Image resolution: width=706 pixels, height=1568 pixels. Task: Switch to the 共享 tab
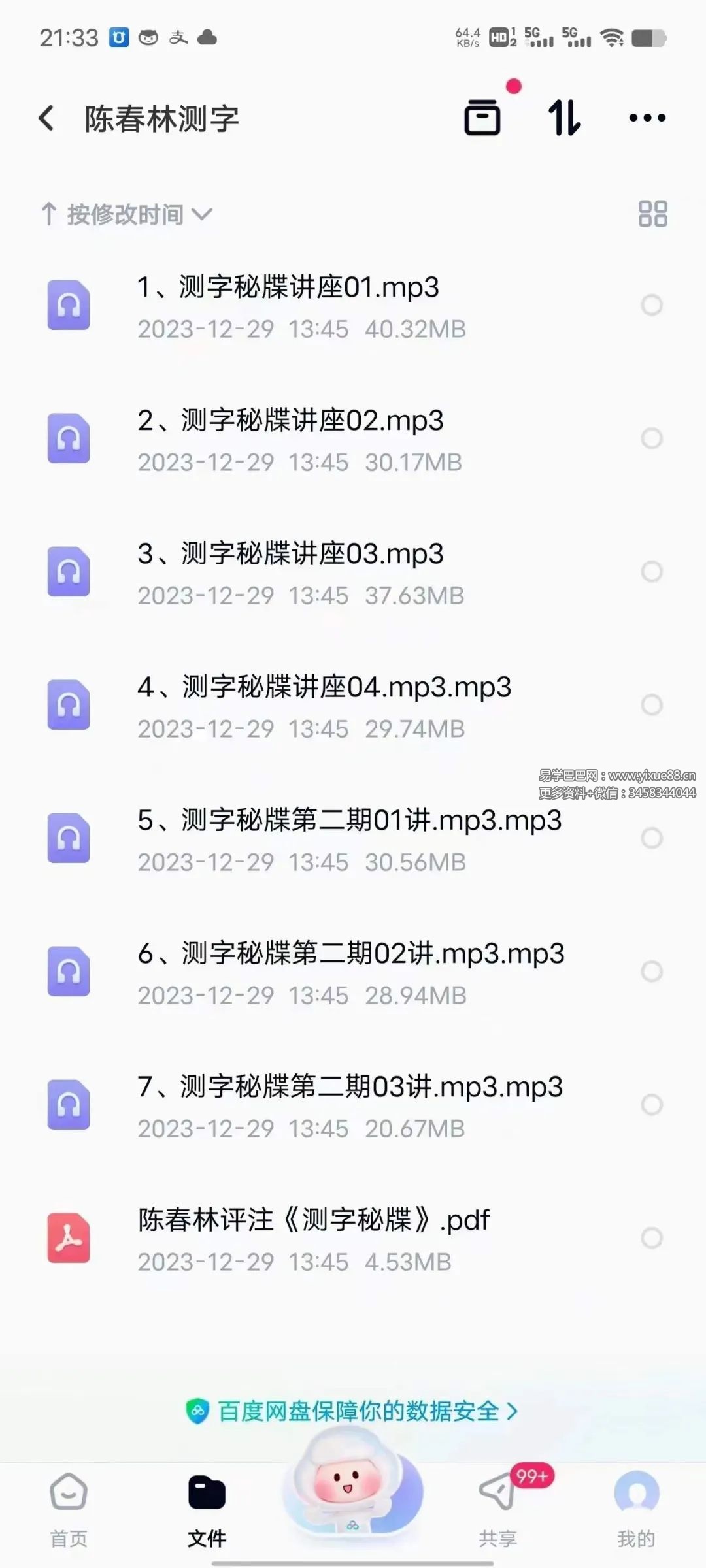(x=498, y=1509)
